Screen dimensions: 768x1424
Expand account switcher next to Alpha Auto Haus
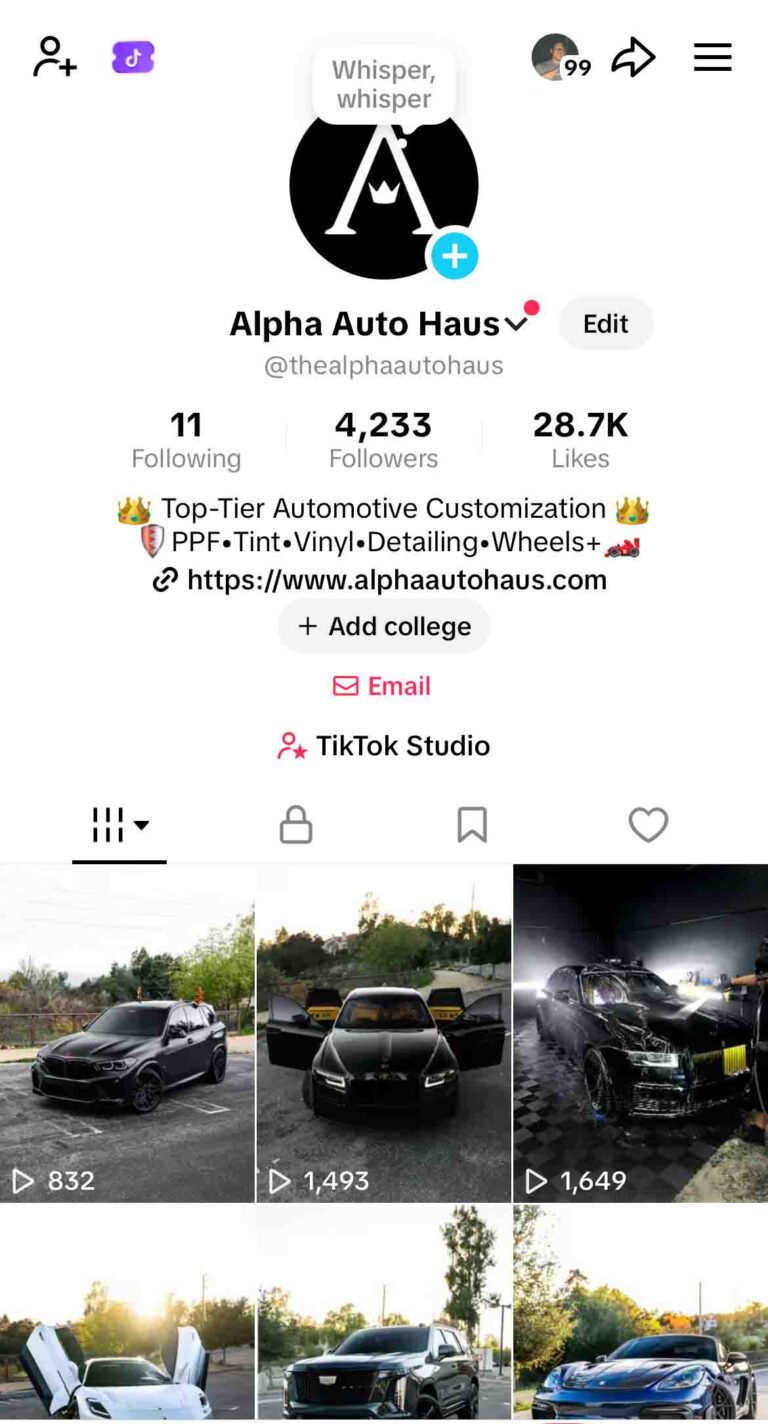pos(516,324)
